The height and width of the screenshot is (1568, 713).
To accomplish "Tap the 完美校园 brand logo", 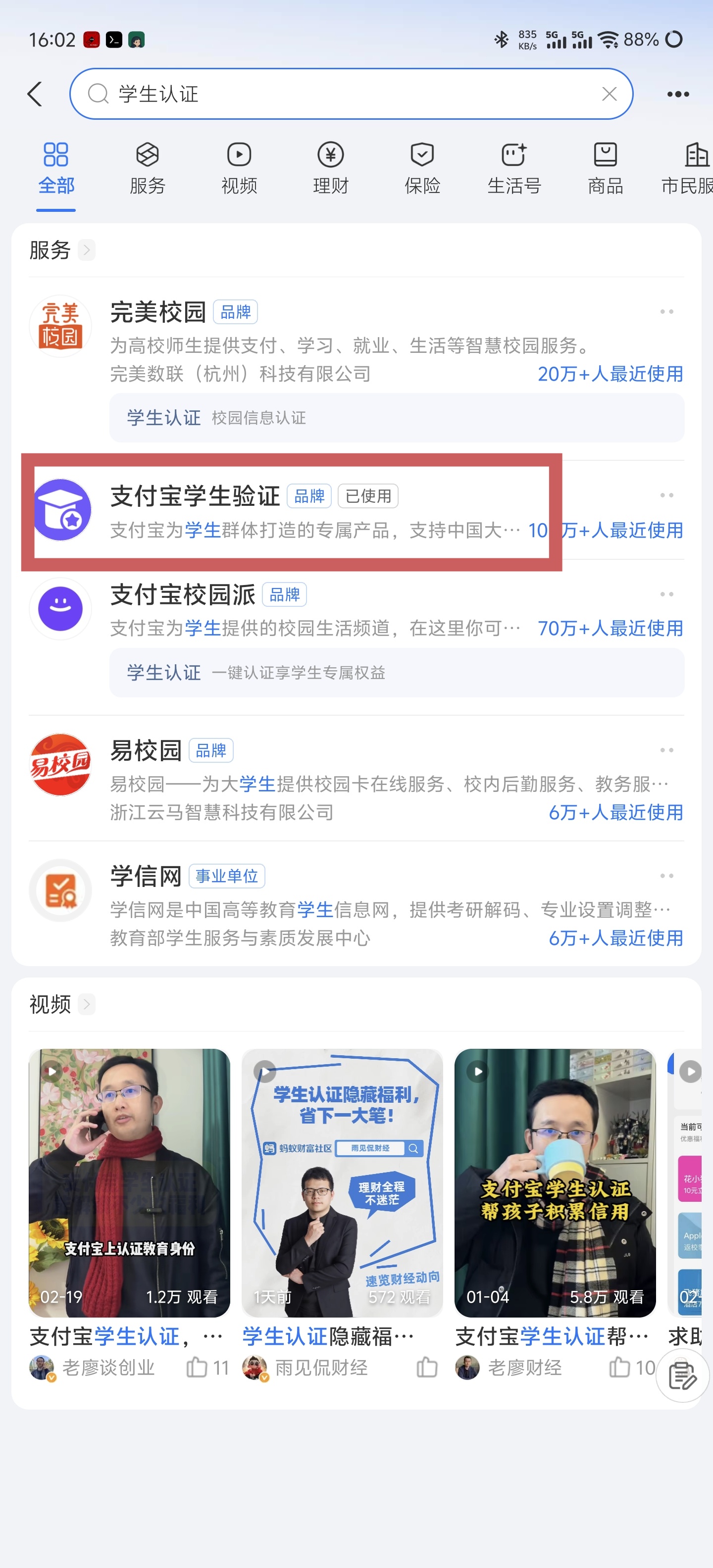I will tap(60, 326).
